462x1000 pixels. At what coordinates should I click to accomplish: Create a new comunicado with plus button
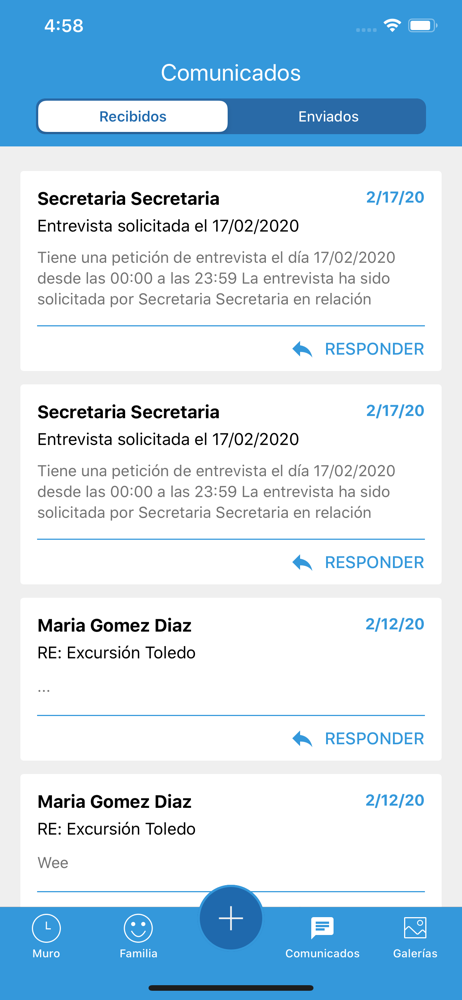(231, 918)
